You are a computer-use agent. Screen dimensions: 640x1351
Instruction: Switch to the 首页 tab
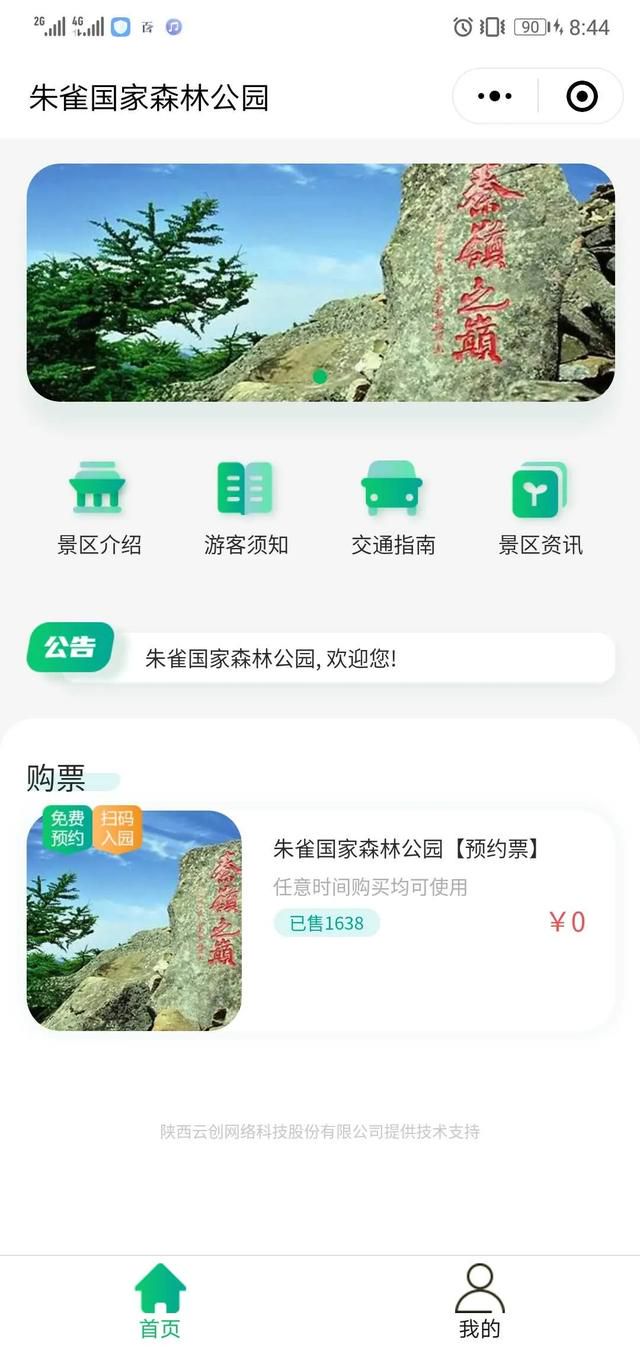[x=160, y=1301]
